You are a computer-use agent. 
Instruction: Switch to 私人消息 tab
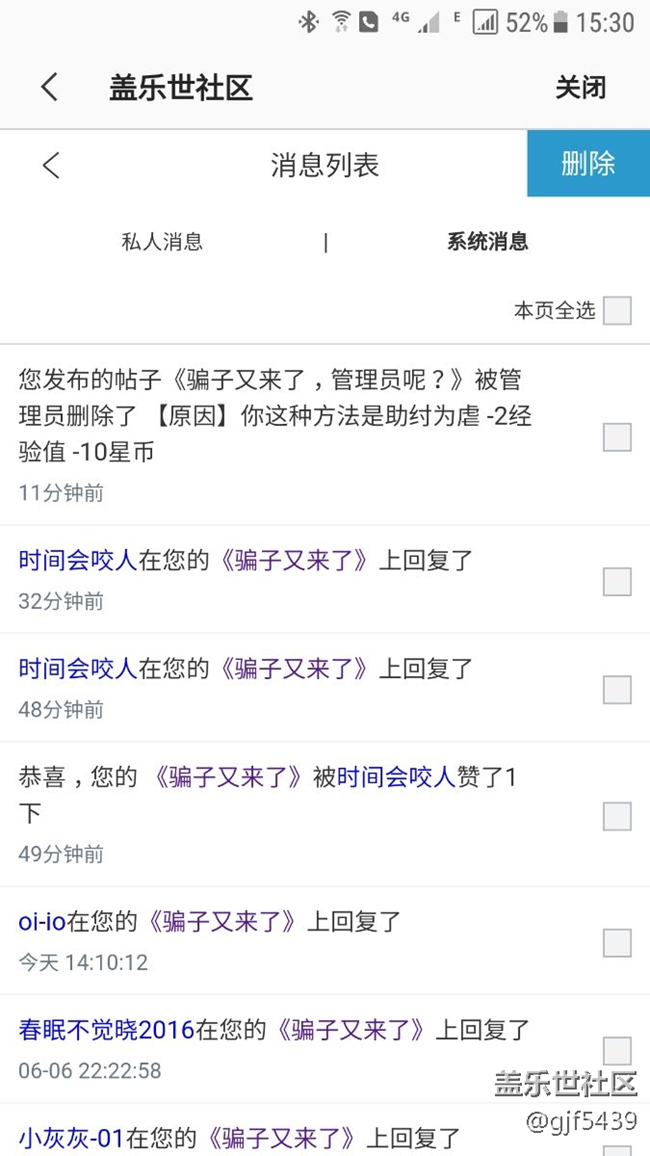click(x=162, y=241)
